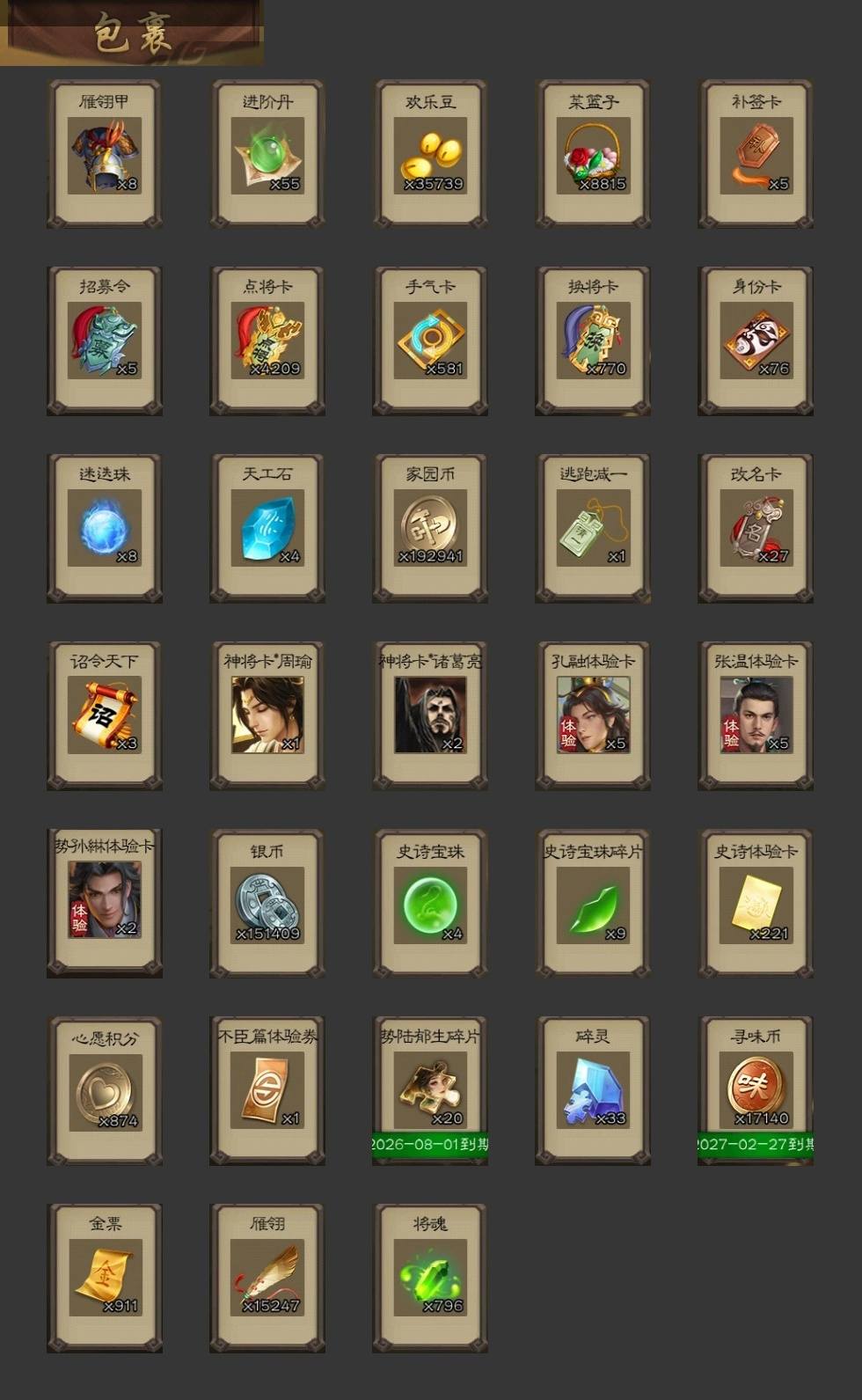Select the 改名卡 item
This screenshot has height=1400, width=862.
[x=756, y=528]
